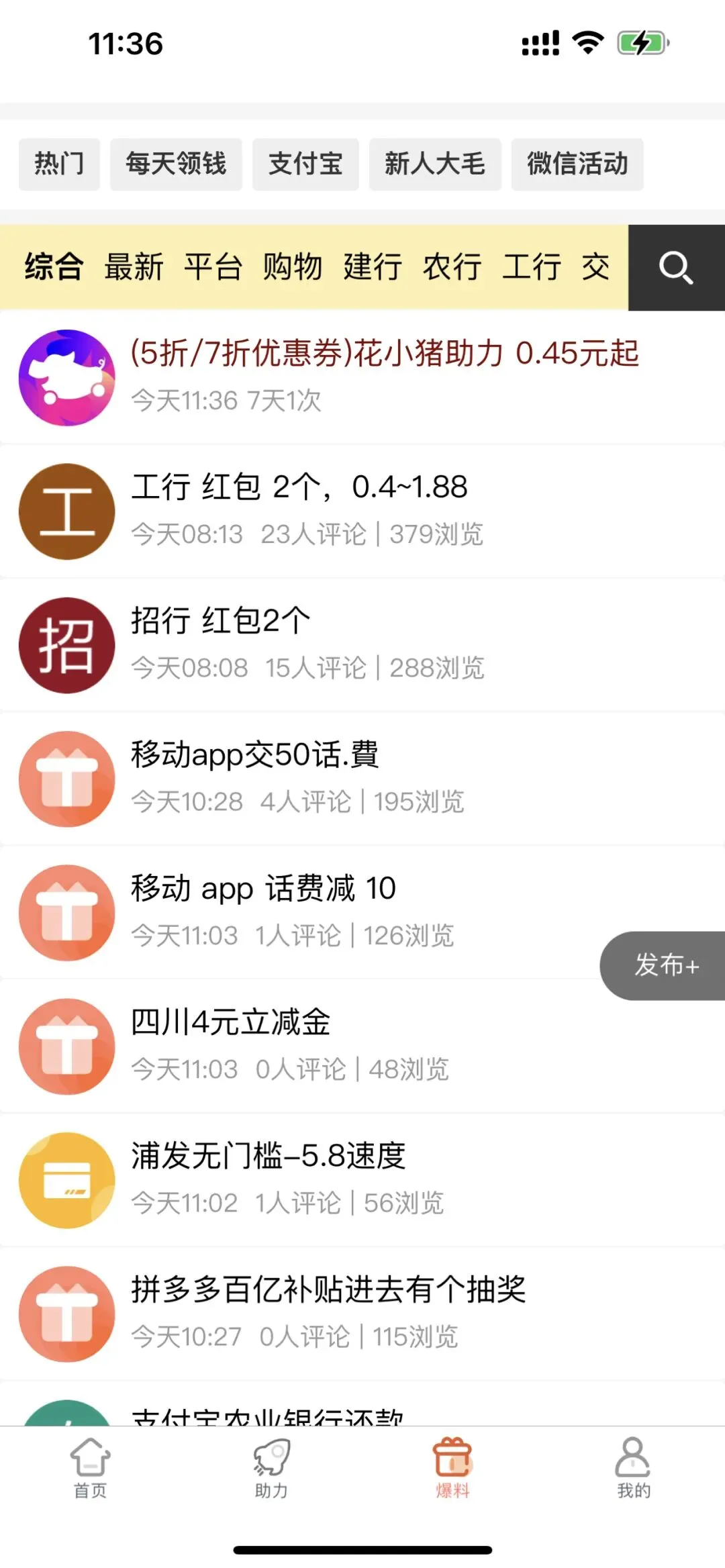
Task: Choose the 支付宝 chip
Action: pyautogui.click(x=305, y=164)
